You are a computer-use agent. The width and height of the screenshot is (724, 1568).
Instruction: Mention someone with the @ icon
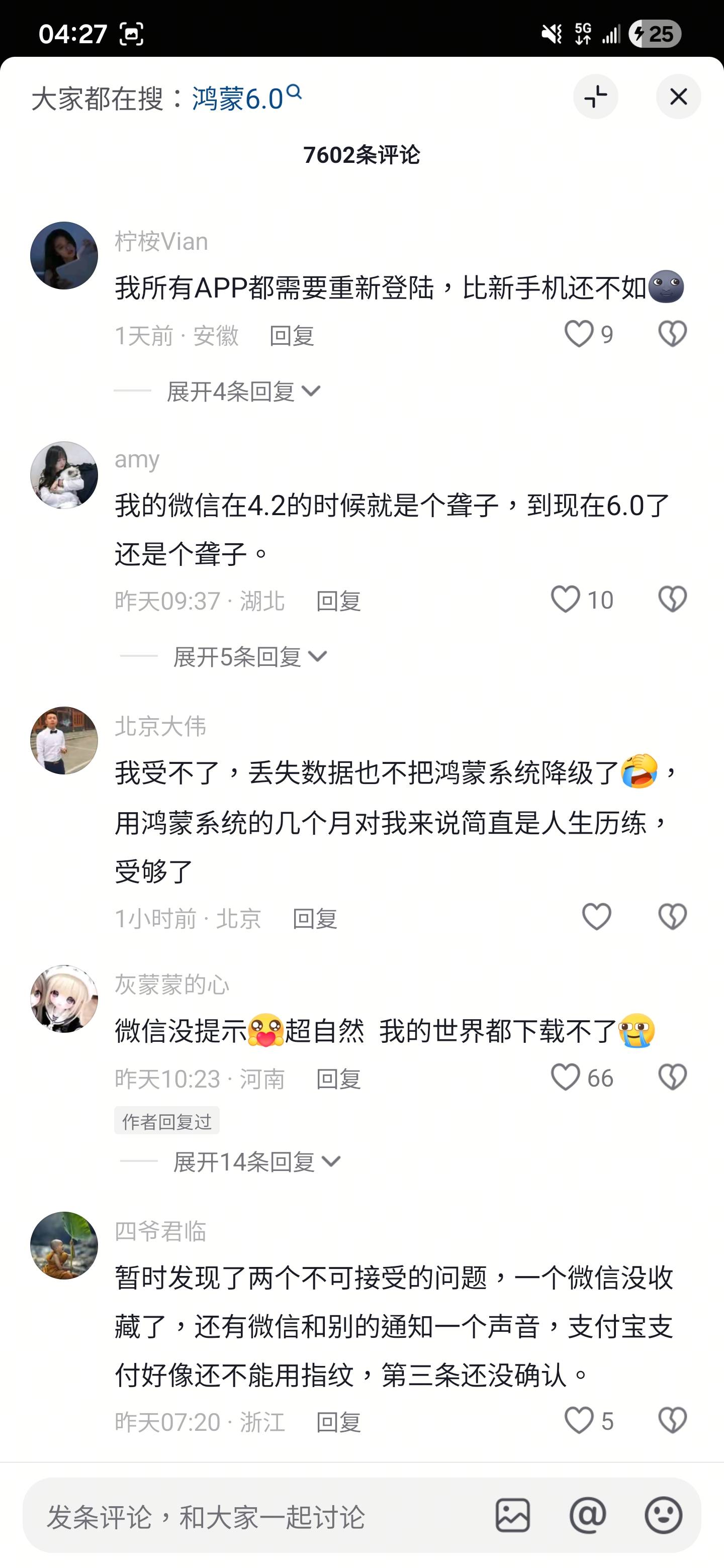(588, 1516)
